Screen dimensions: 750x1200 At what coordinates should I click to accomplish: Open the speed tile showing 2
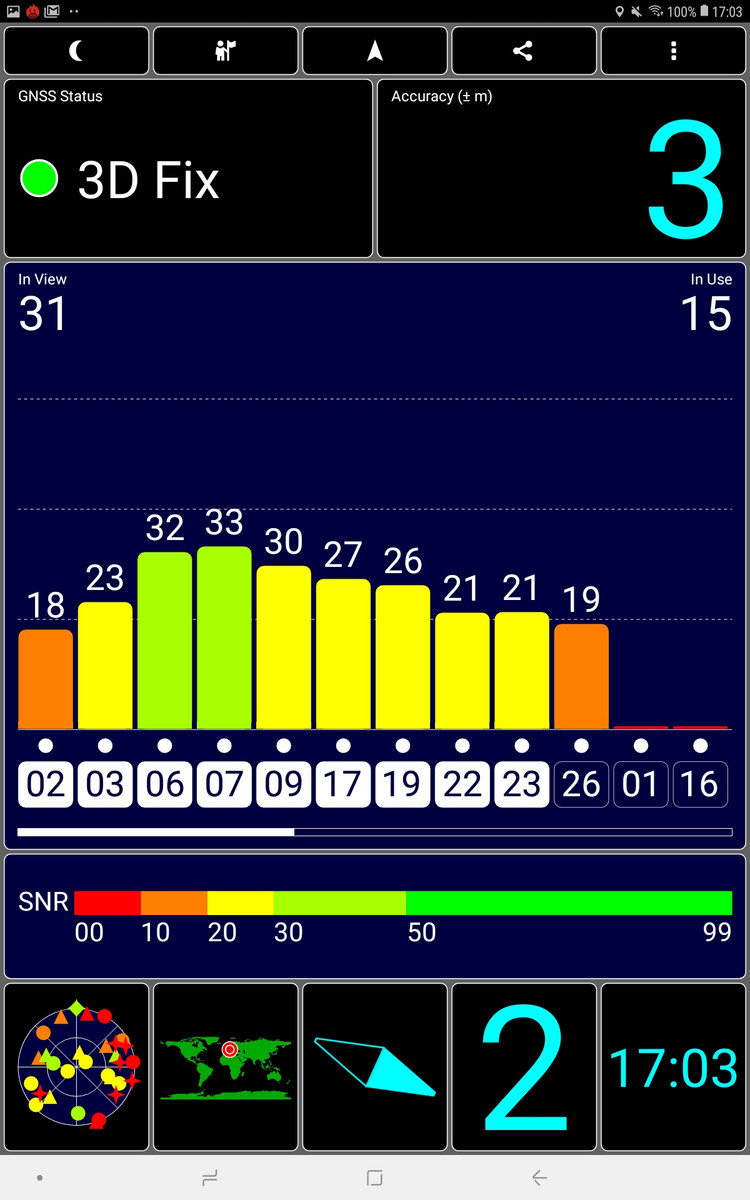(524, 1067)
